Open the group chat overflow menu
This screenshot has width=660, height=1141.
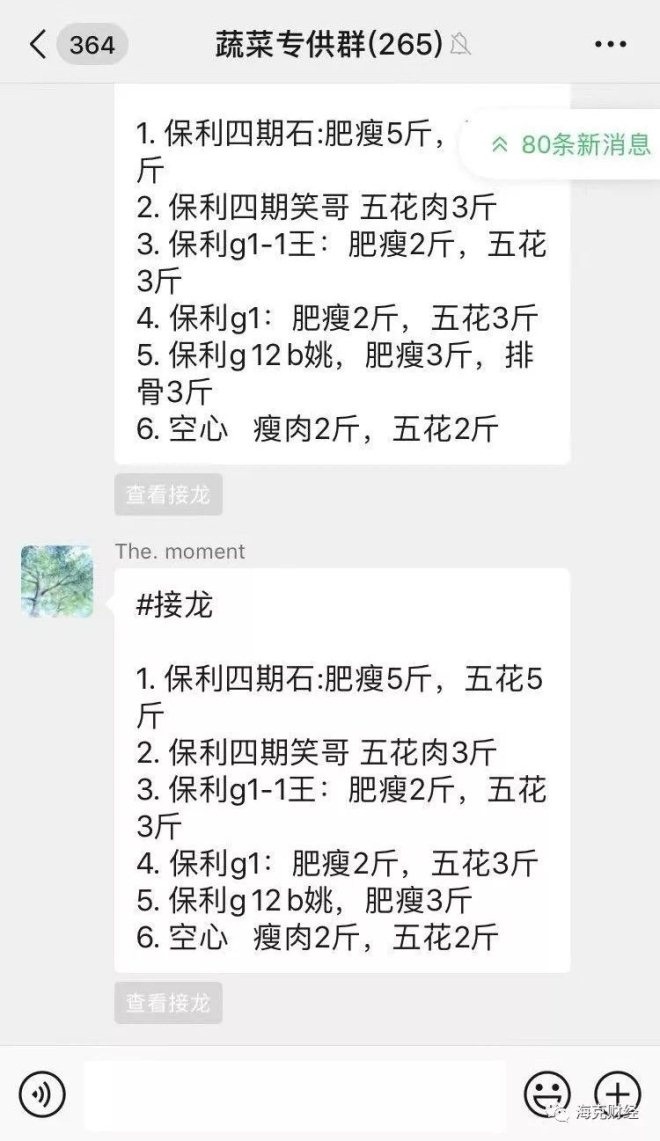point(610,44)
